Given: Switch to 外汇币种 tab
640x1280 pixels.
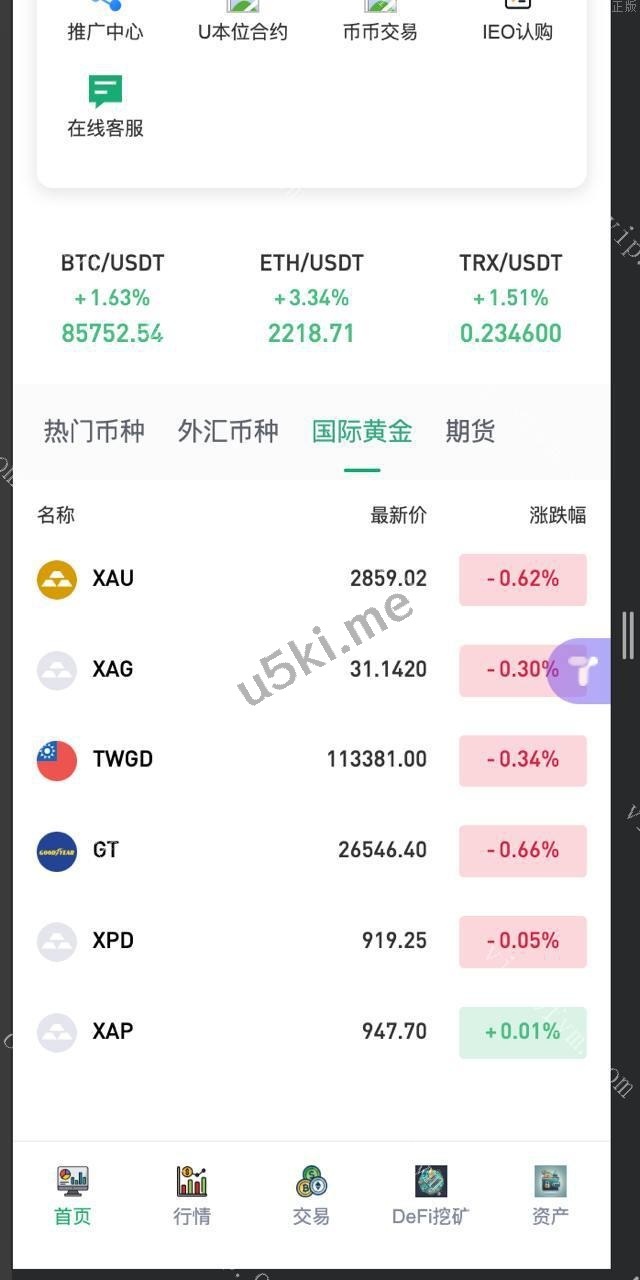Looking at the screenshot, I should point(228,432).
